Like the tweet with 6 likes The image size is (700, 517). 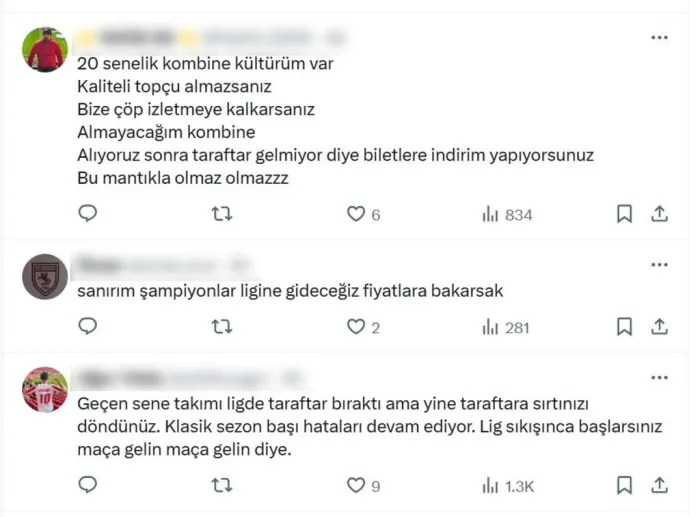click(x=356, y=214)
